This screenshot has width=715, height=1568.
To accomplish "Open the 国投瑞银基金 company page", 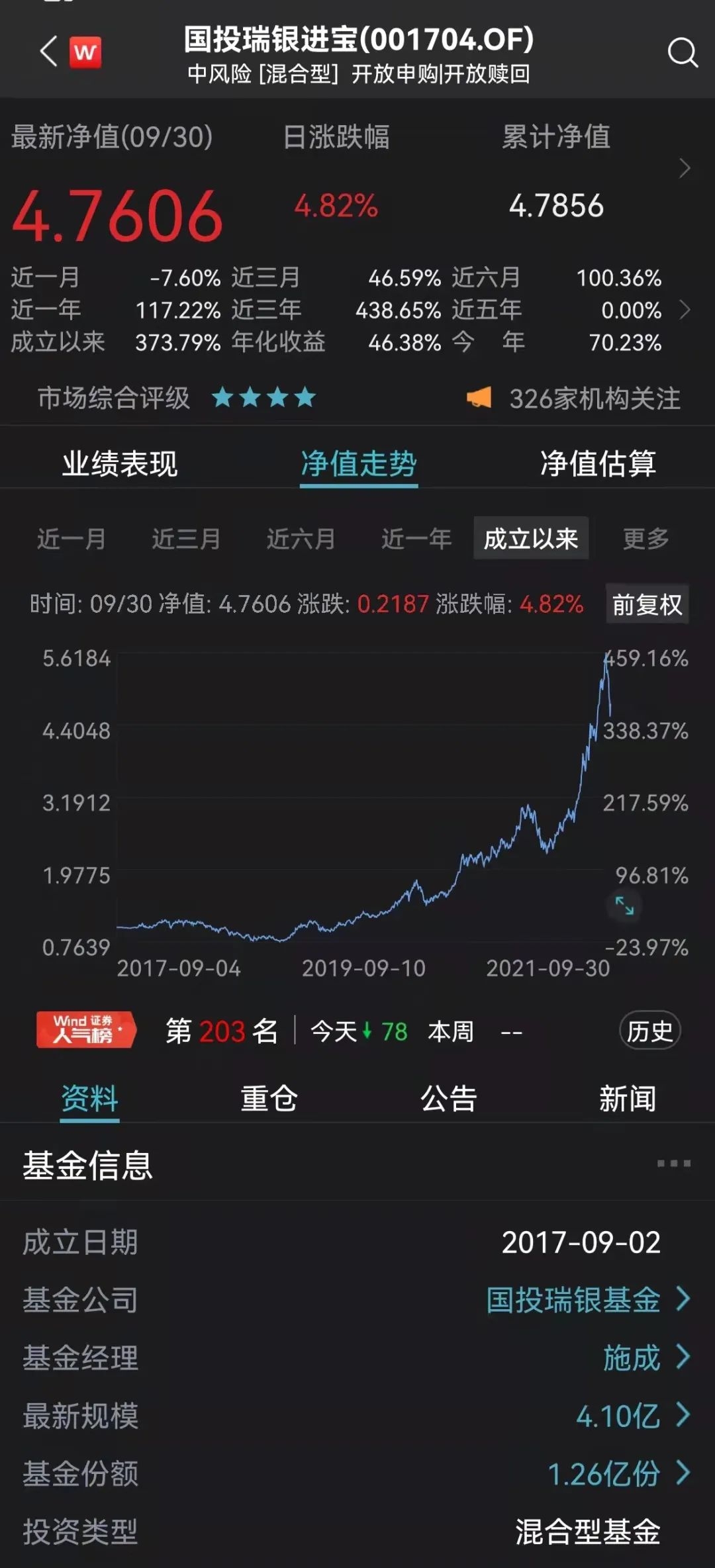I will pos(588,1300).
